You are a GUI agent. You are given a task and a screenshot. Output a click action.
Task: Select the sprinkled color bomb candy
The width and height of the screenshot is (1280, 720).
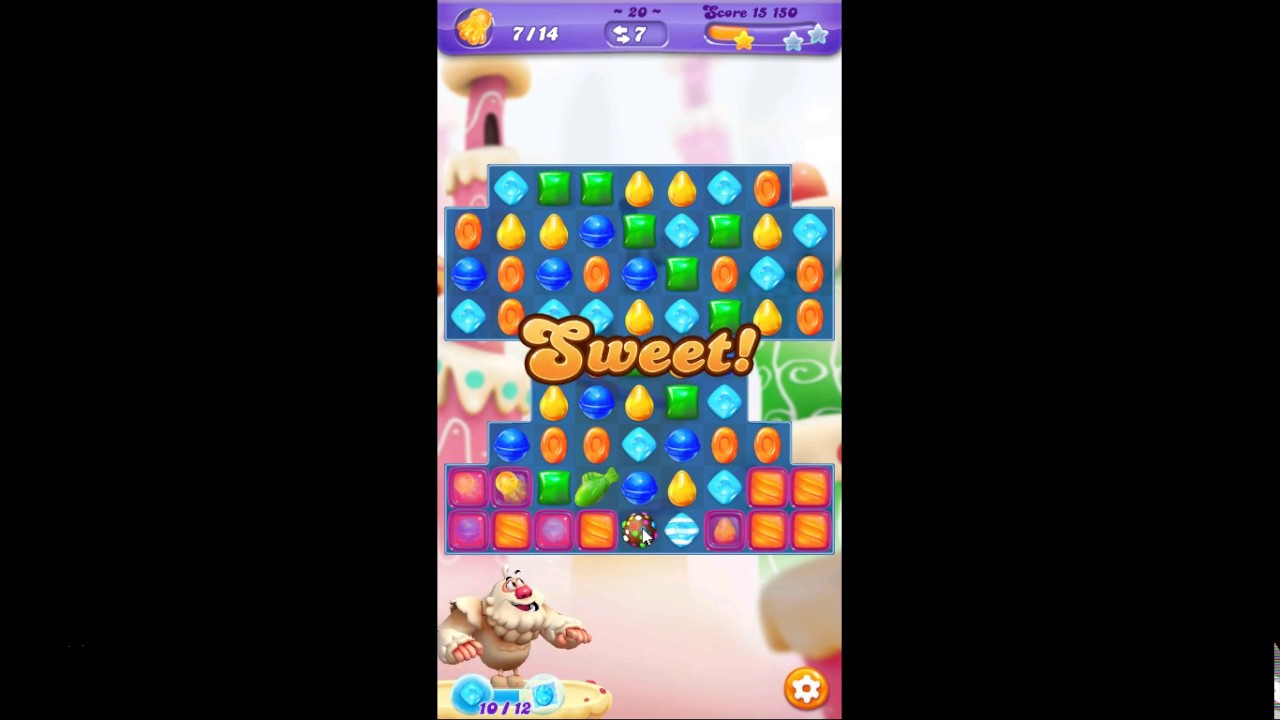[636, 531]
